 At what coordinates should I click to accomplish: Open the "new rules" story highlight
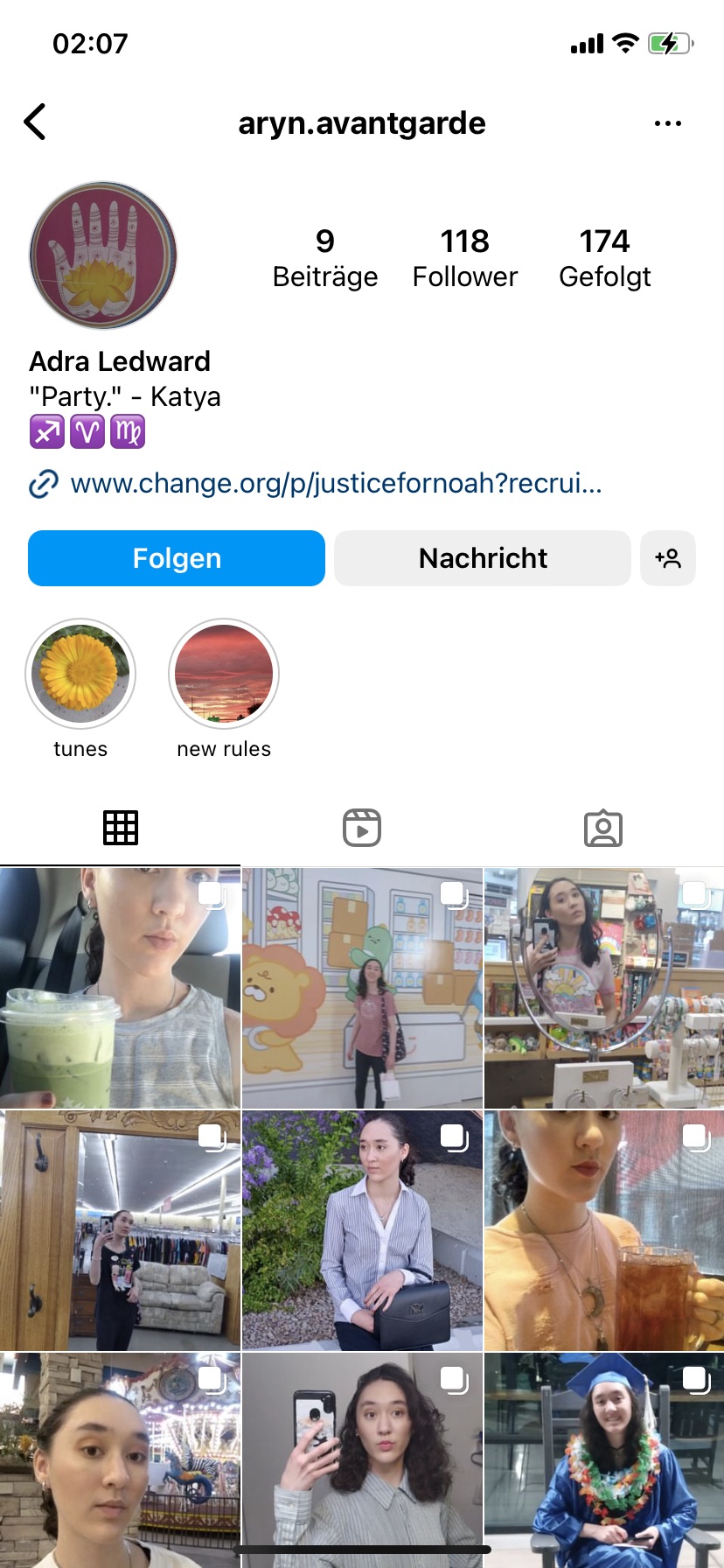[x=224, y=674]
